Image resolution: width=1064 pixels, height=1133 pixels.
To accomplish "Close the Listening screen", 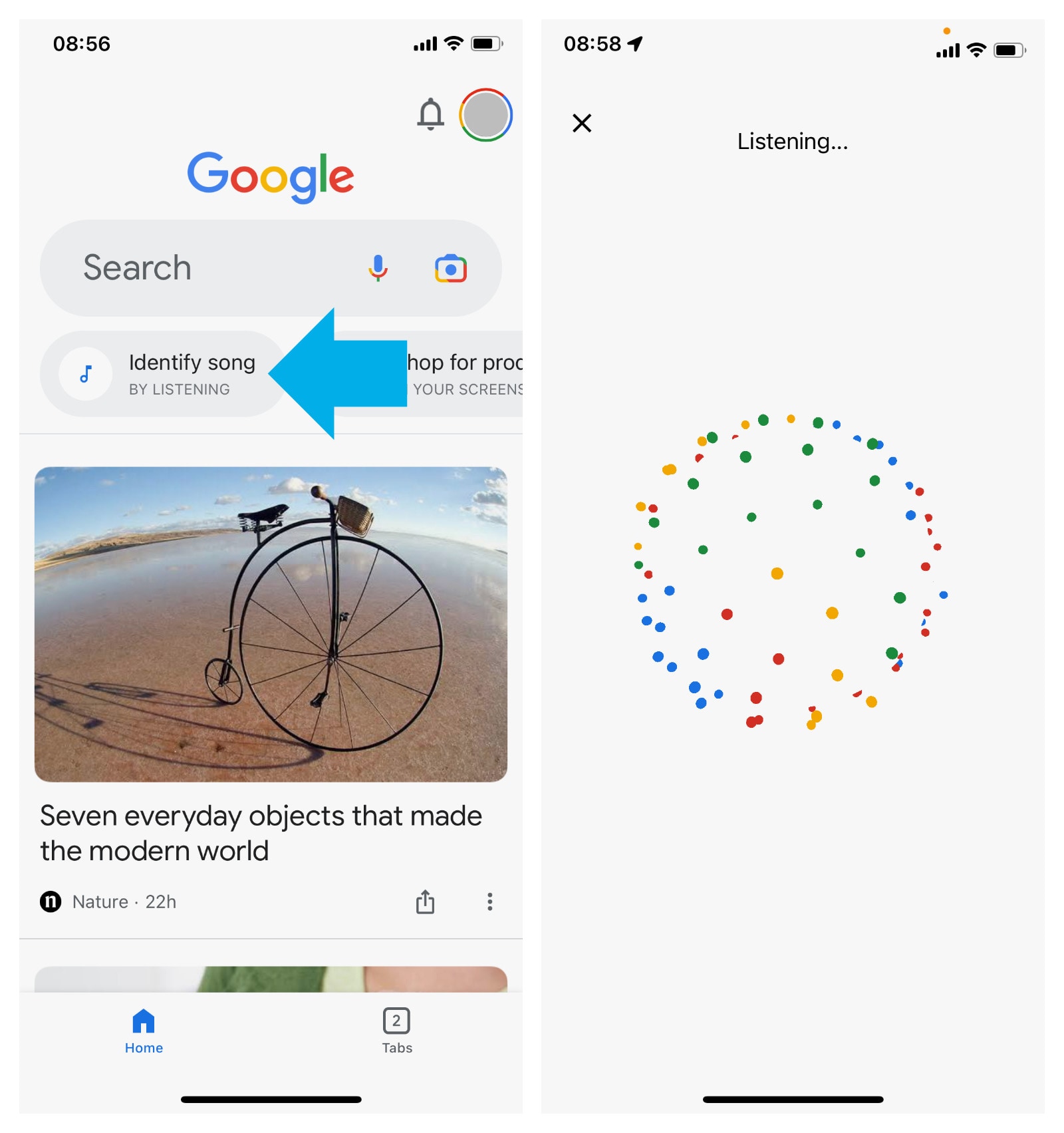I will coord(582,123).
